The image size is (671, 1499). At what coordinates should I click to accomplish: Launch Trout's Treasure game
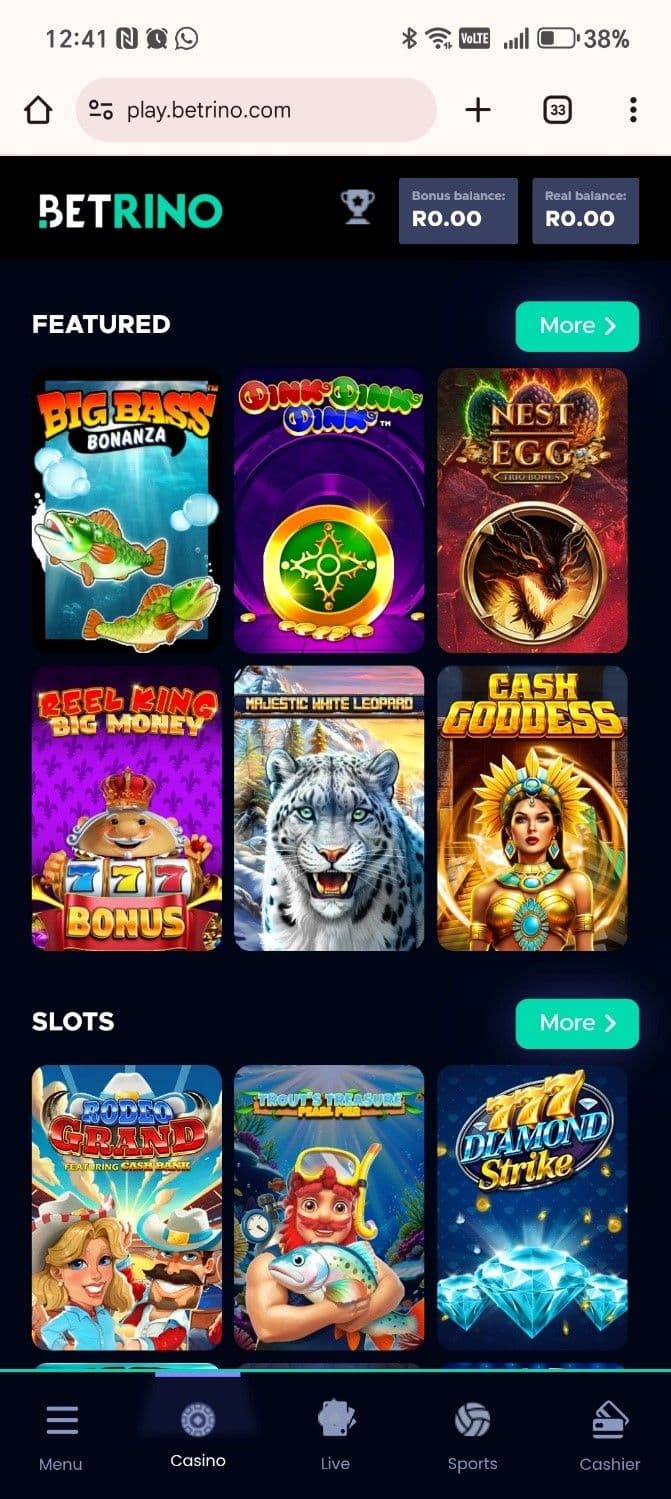pos(329,1207)
